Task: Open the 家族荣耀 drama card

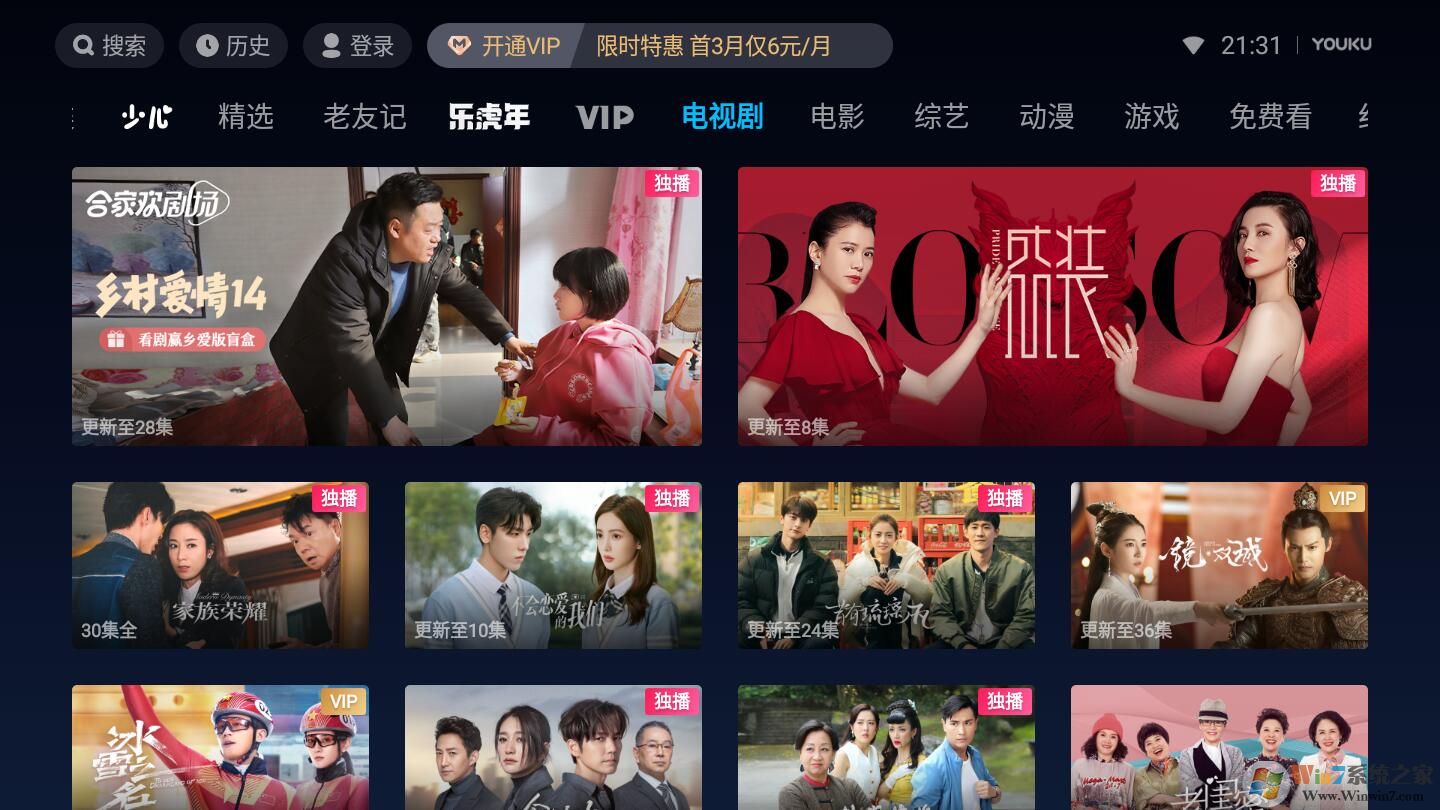Action: click(x=220, y=565)
